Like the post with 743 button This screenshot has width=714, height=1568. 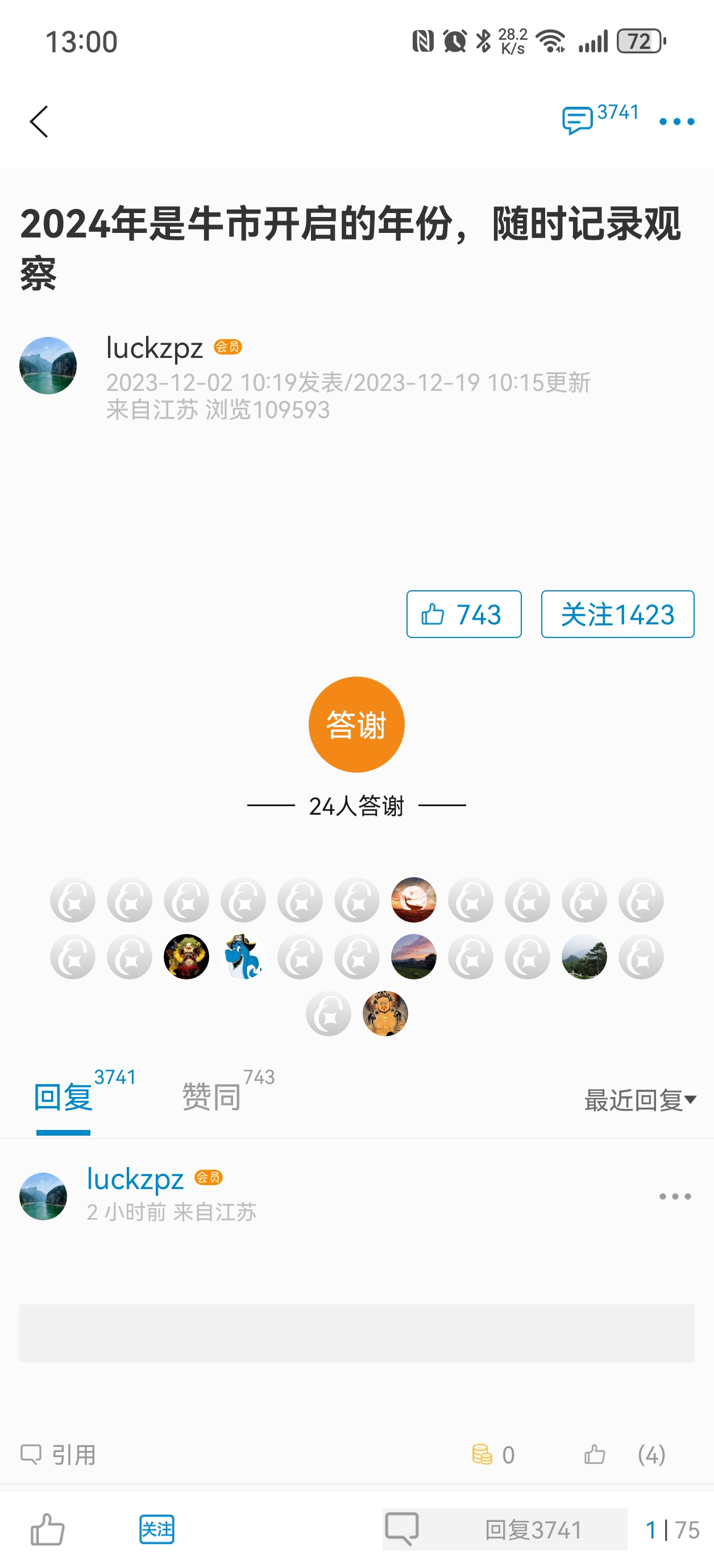pos(464,614)
